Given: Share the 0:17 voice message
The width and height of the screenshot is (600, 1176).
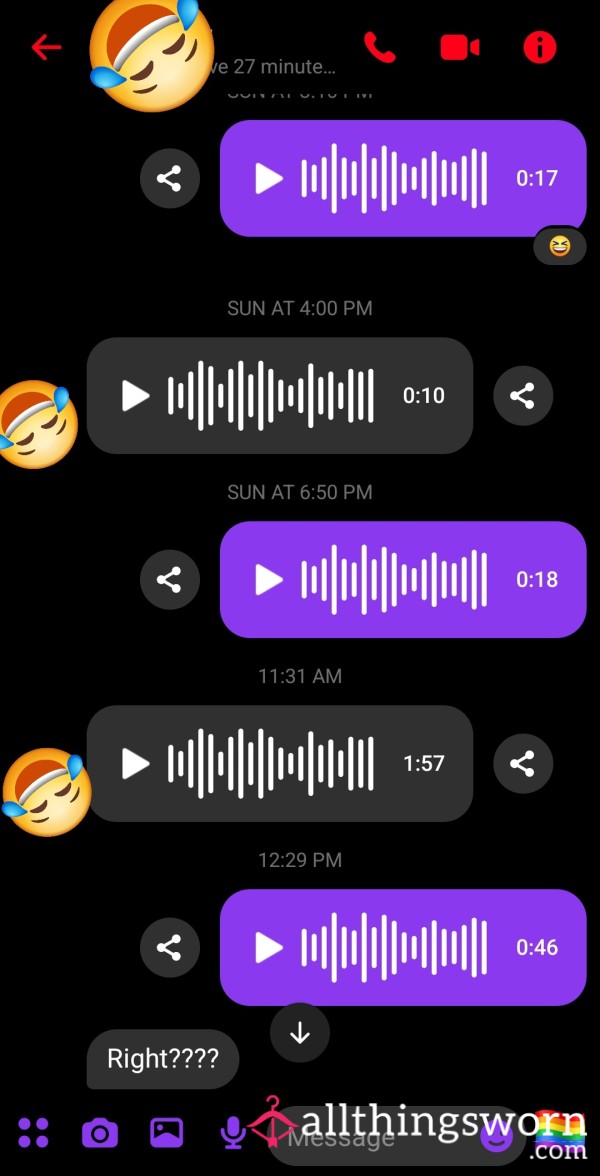Looking at the screenshot, I should tap(169, 179).
